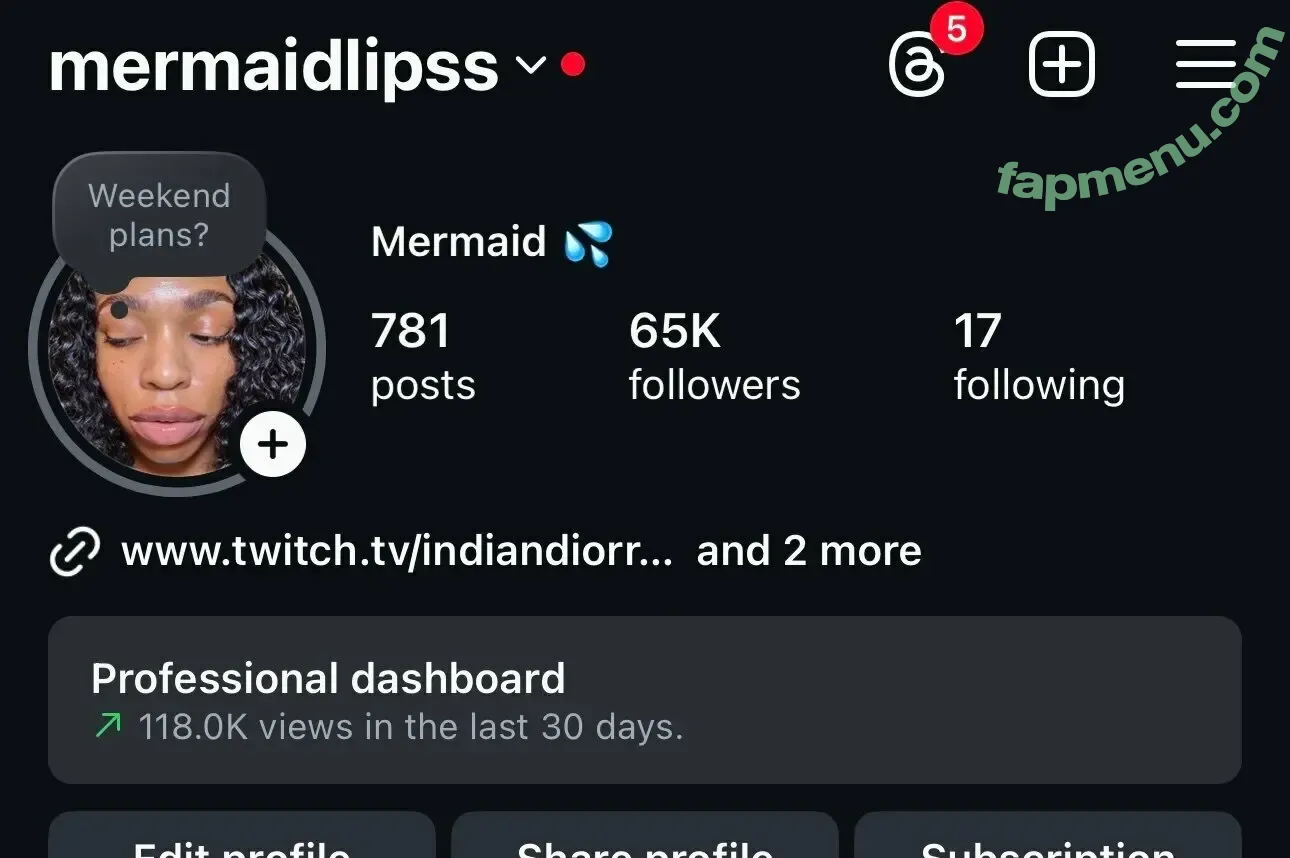Tap Share profile button
Screen dimensions: 1290x858
pos(644,840)
